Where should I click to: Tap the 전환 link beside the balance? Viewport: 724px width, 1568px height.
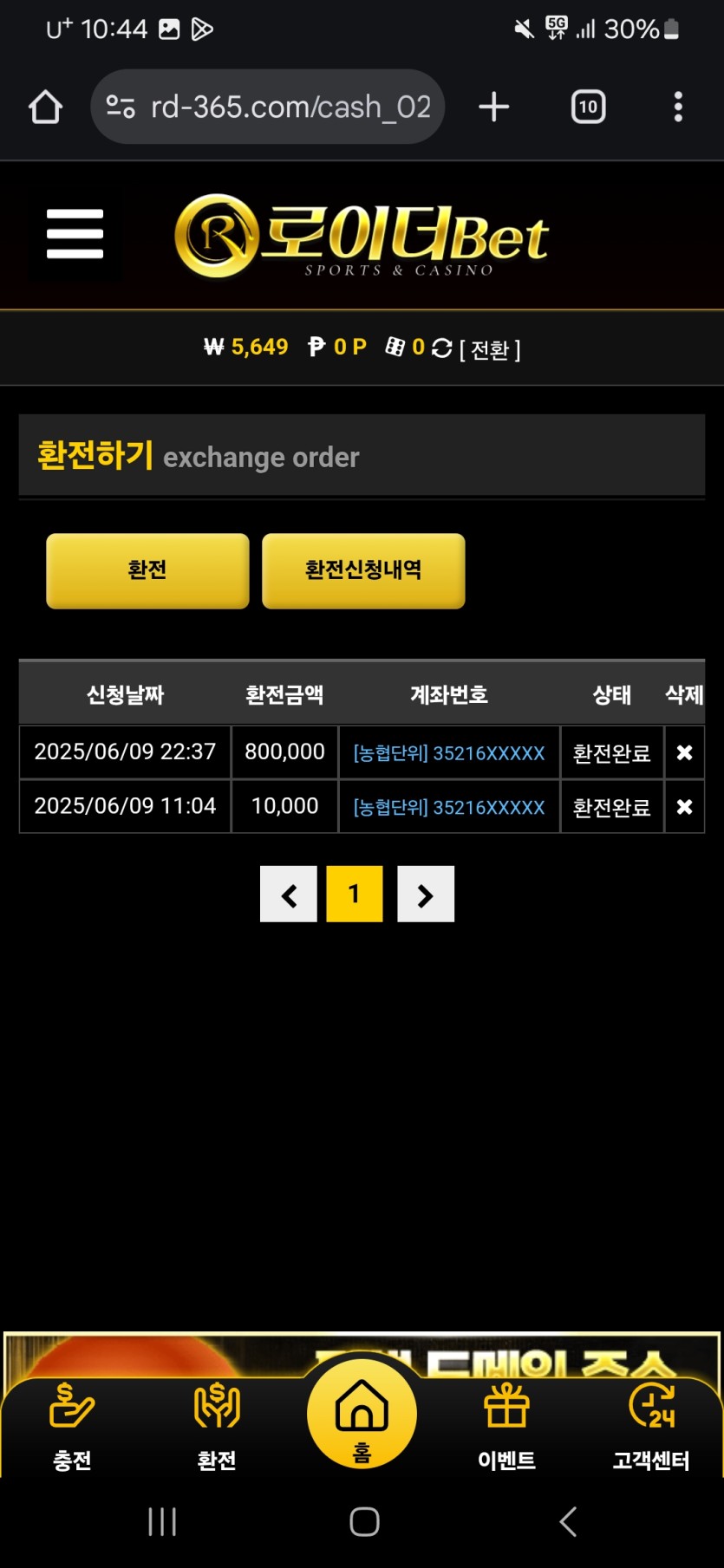pos(490,349)
